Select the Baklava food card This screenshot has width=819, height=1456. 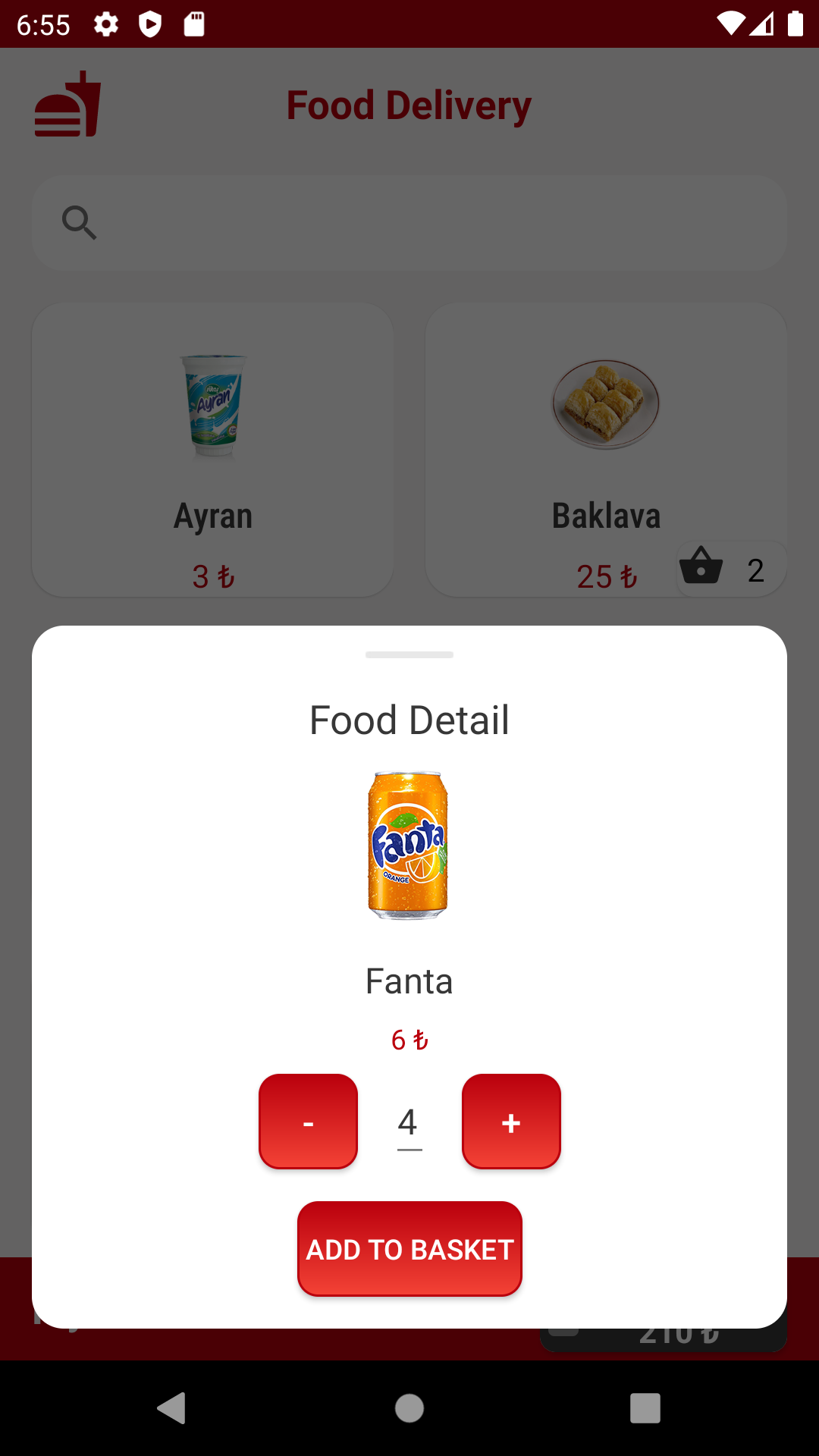pyautogui.click(x=607, y=425)
